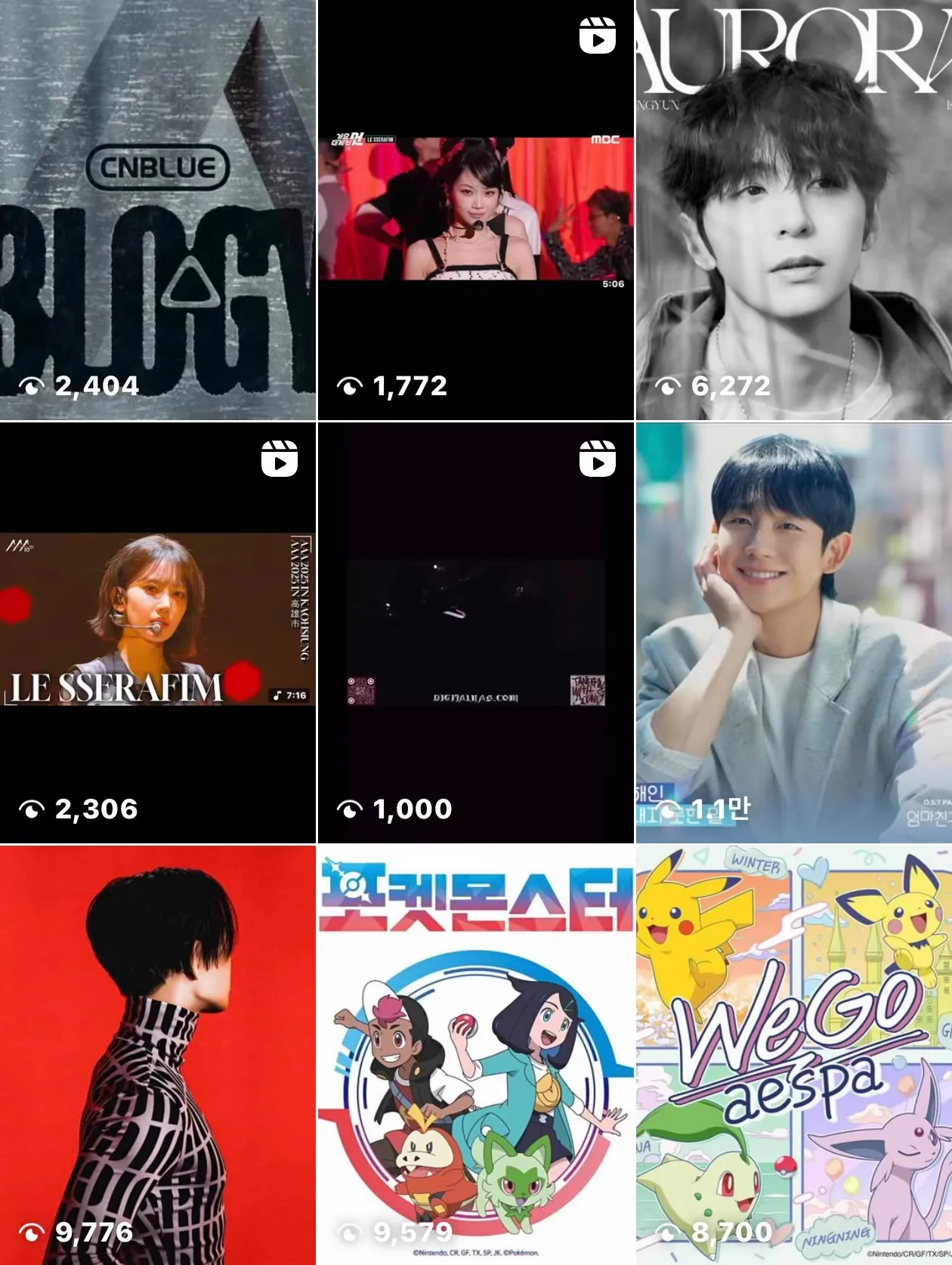The height and width of the screenshot is (1265, 952).
Task: Open the CNBLUE post with 2,404 views
Action: pos(157,209)
